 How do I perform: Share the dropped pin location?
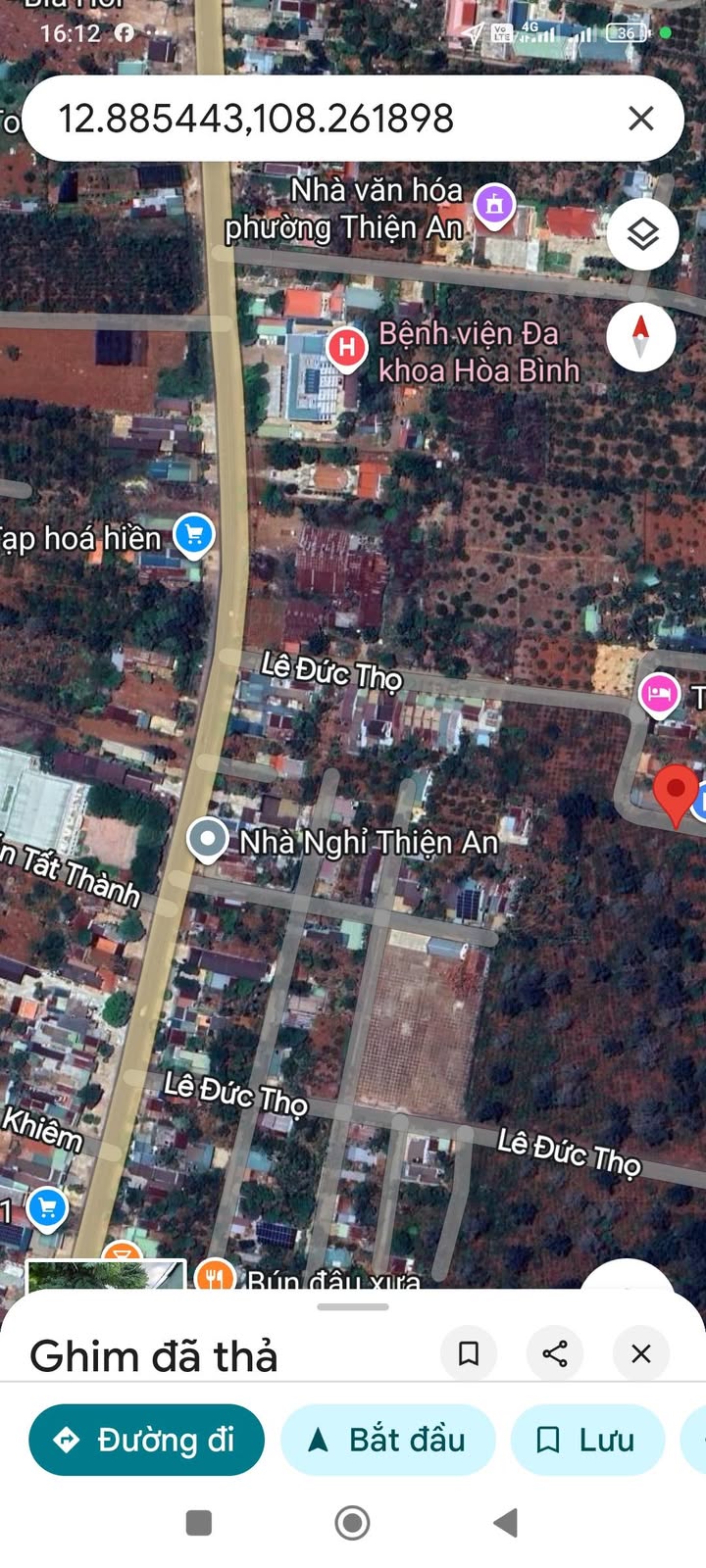[555, 1353]
